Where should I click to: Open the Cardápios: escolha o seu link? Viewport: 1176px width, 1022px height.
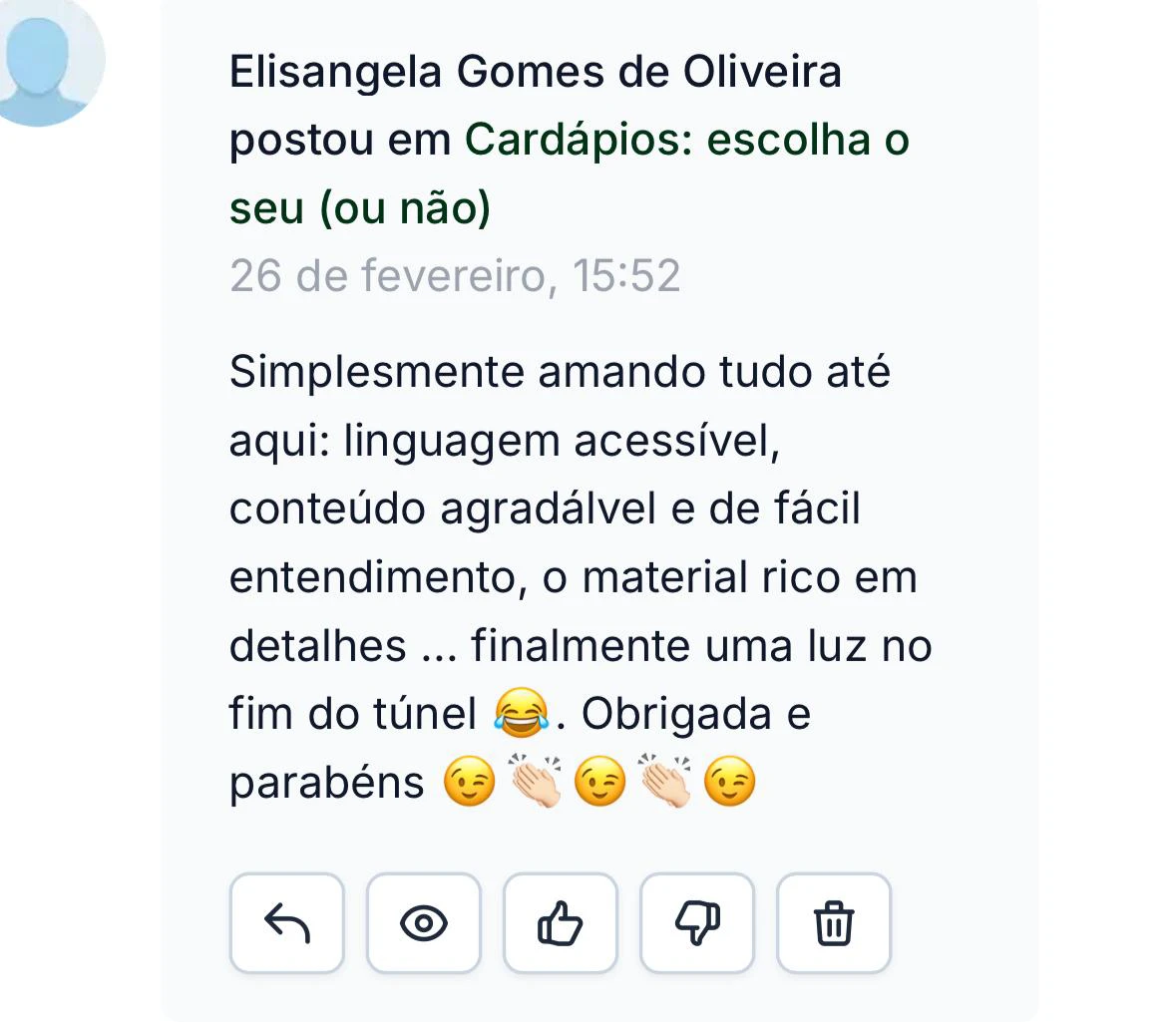[686, 141]
